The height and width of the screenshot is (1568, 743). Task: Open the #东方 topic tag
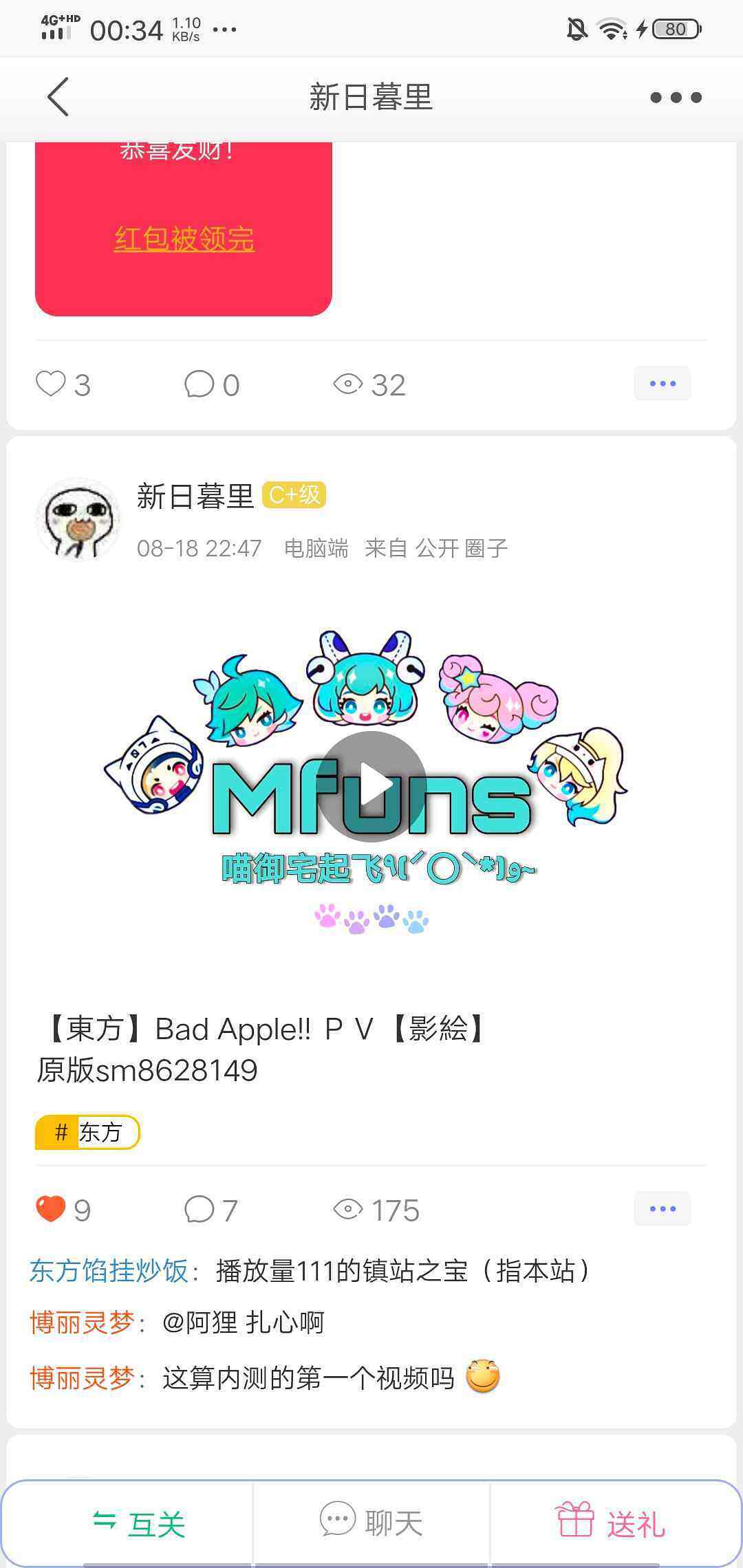tap(87, 1132)
